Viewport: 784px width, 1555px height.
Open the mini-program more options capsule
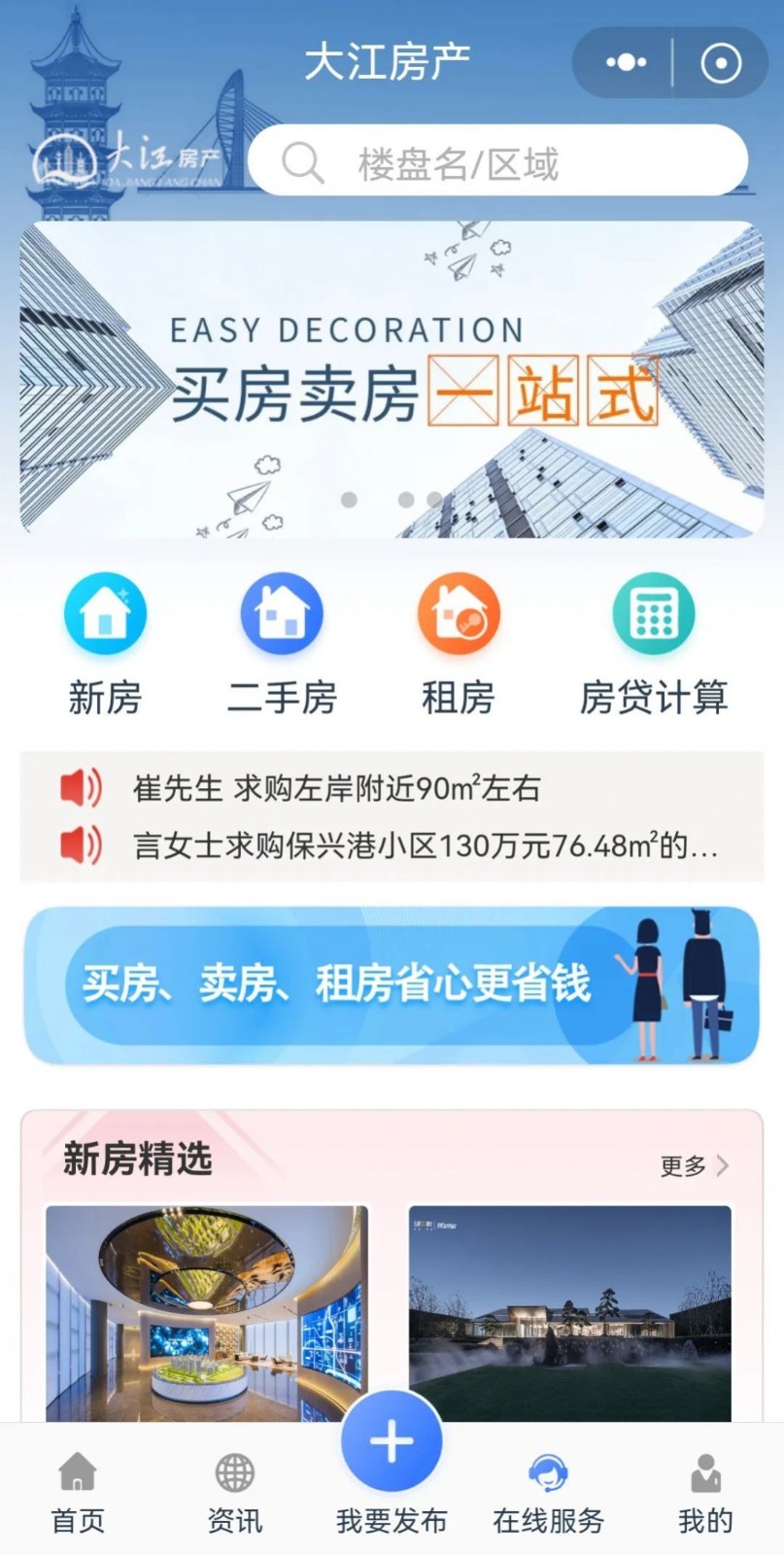tap(626, 62)
